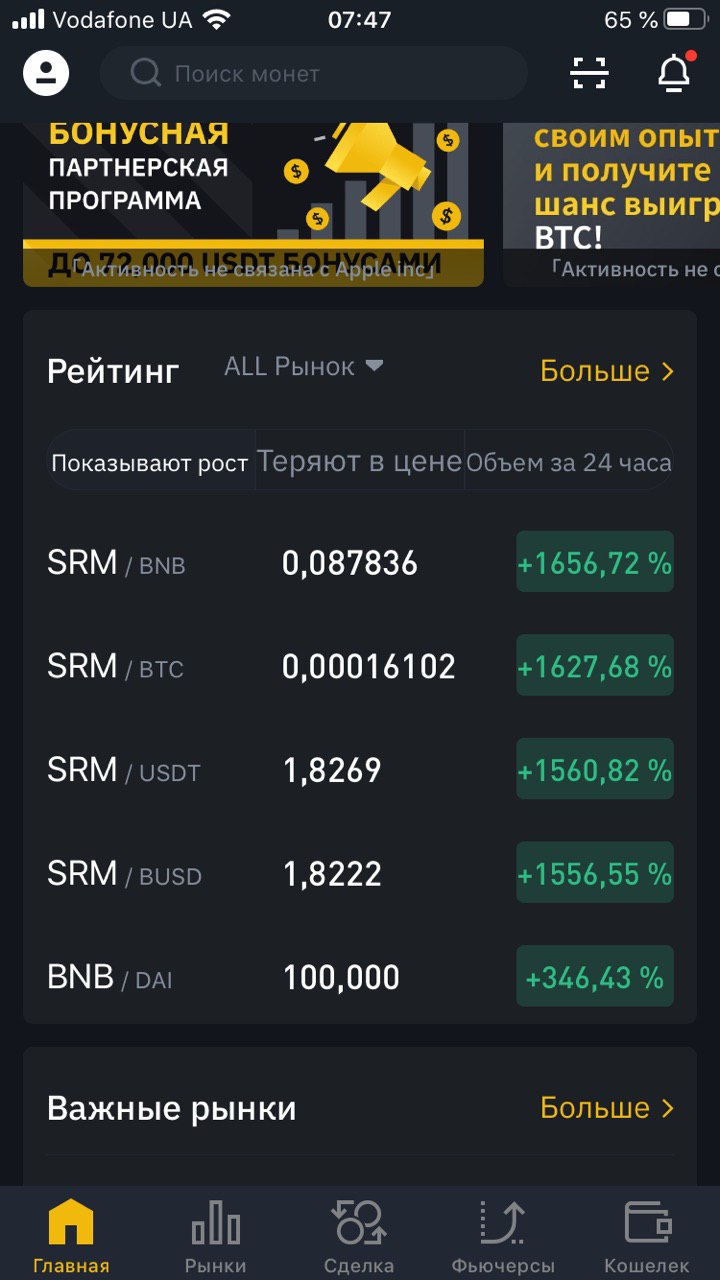Switch to the Кошелек tab
720x1280 pixels.
647,1236
